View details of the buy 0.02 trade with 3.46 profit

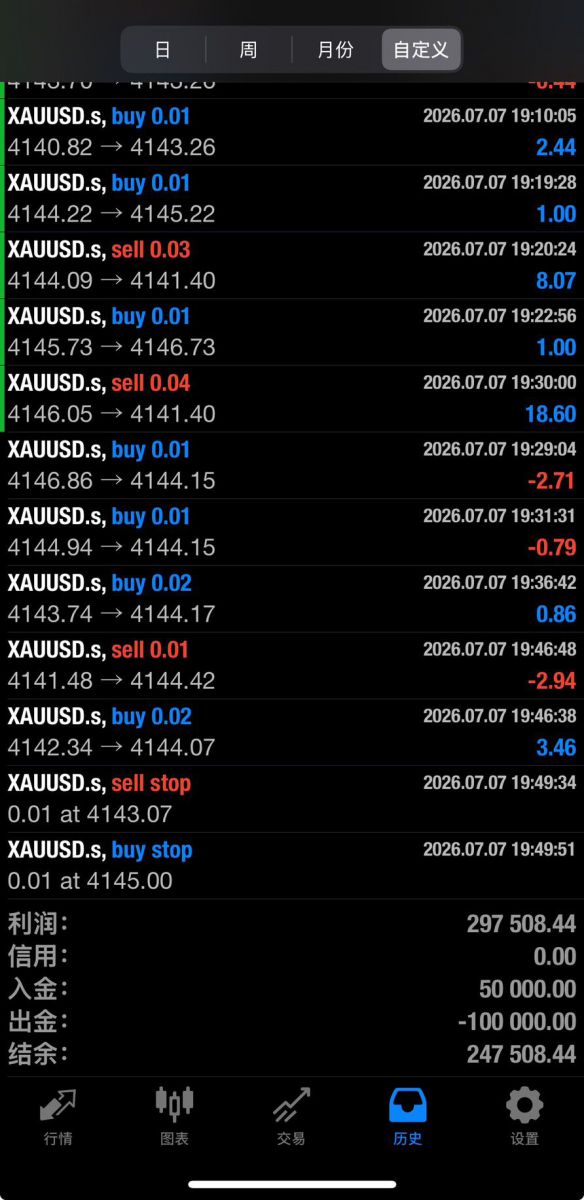click(292, 732)
